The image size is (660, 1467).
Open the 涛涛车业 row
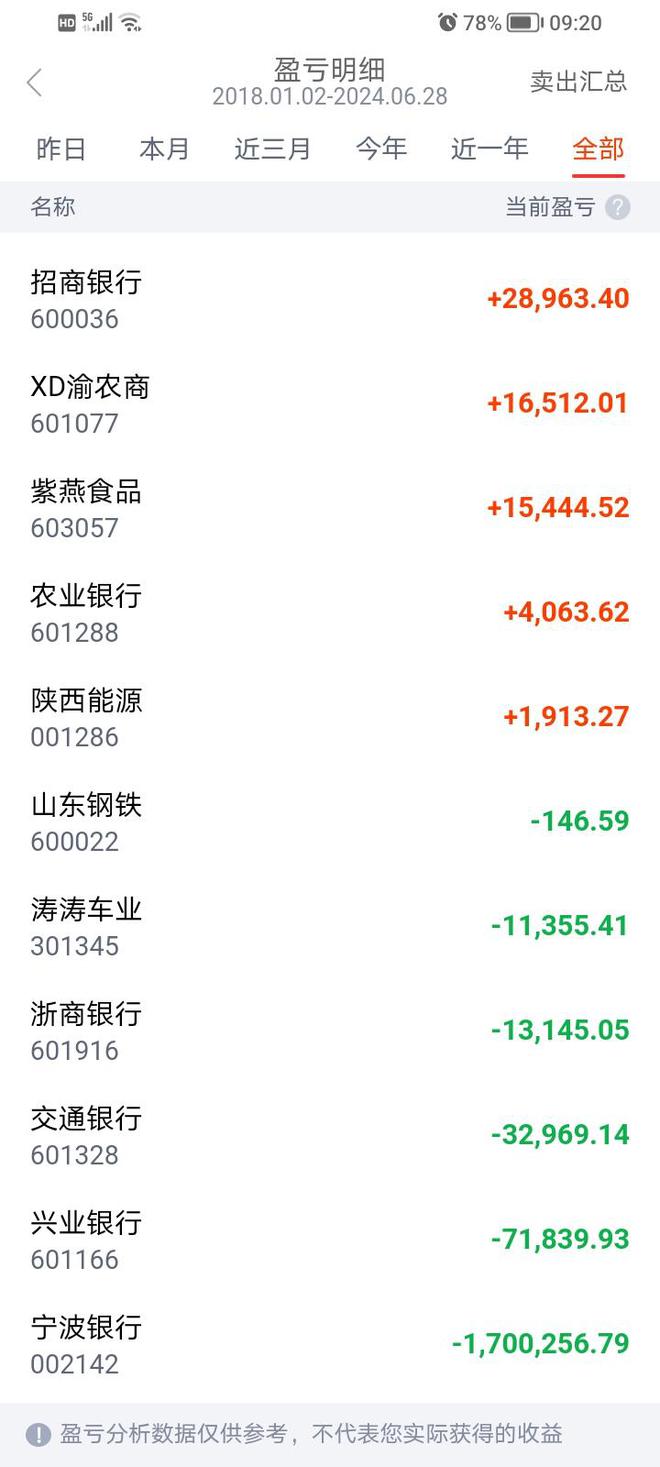click(330, 926)
